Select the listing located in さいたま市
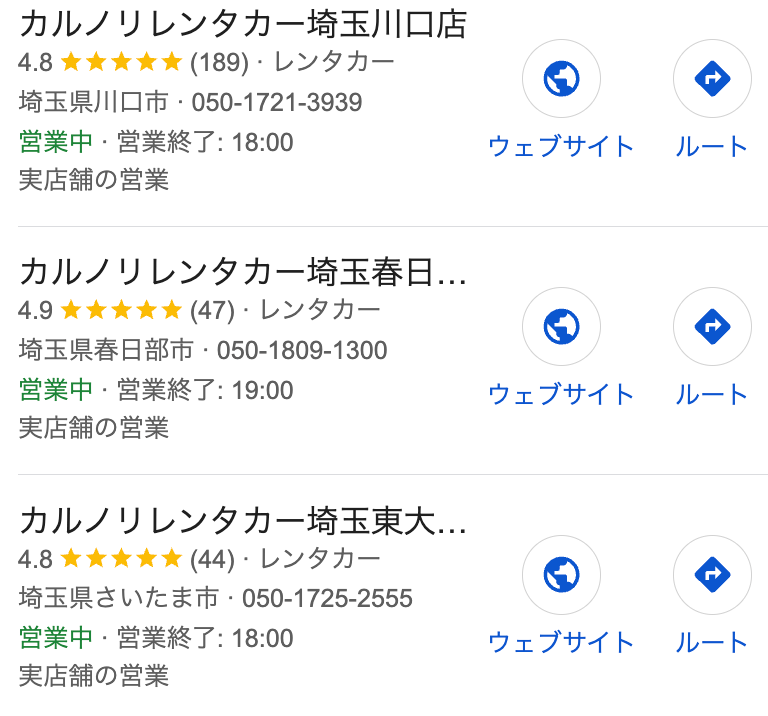 pyautogui.click(x=243, y=519)
